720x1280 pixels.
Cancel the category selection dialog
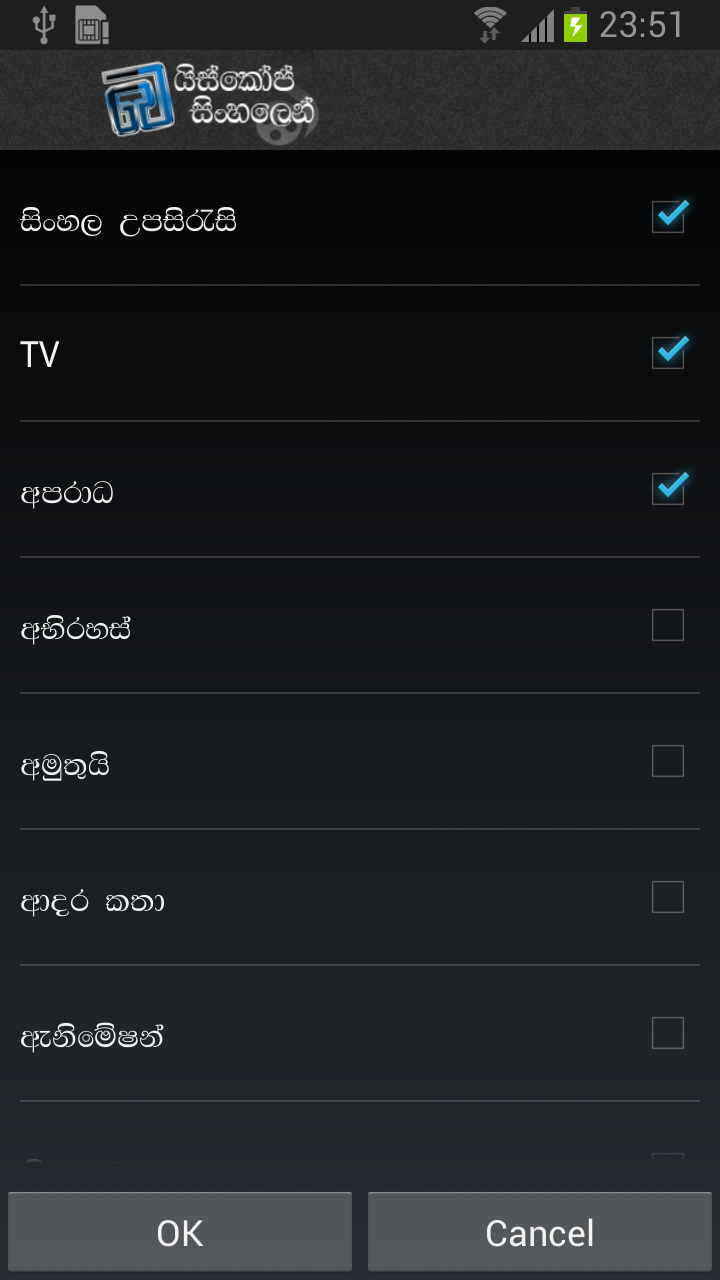pyautogui.click(x=540, y=1232)
